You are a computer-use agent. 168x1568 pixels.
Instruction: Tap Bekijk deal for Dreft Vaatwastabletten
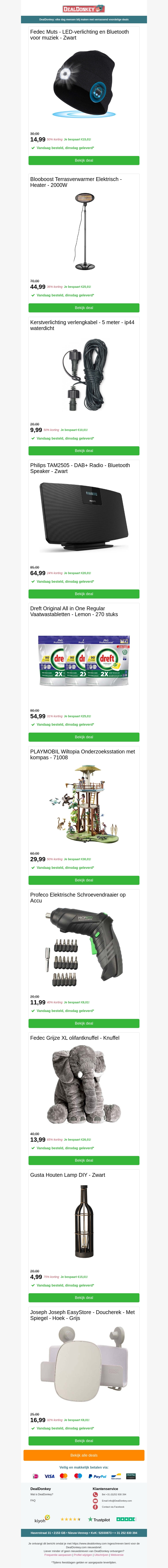(84, 737)
